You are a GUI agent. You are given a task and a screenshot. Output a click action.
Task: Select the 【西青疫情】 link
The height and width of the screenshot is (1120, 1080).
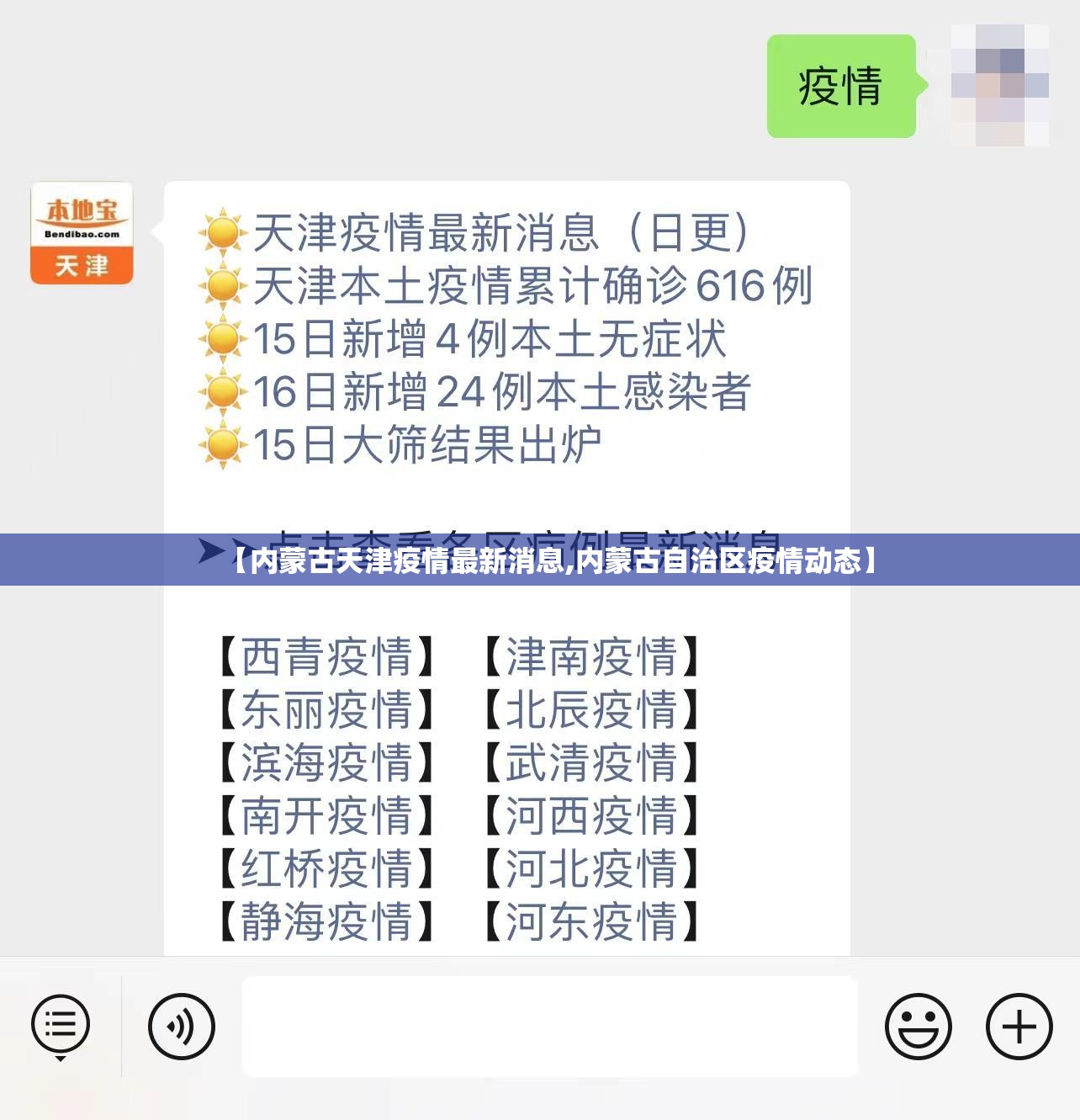(326, 657)
